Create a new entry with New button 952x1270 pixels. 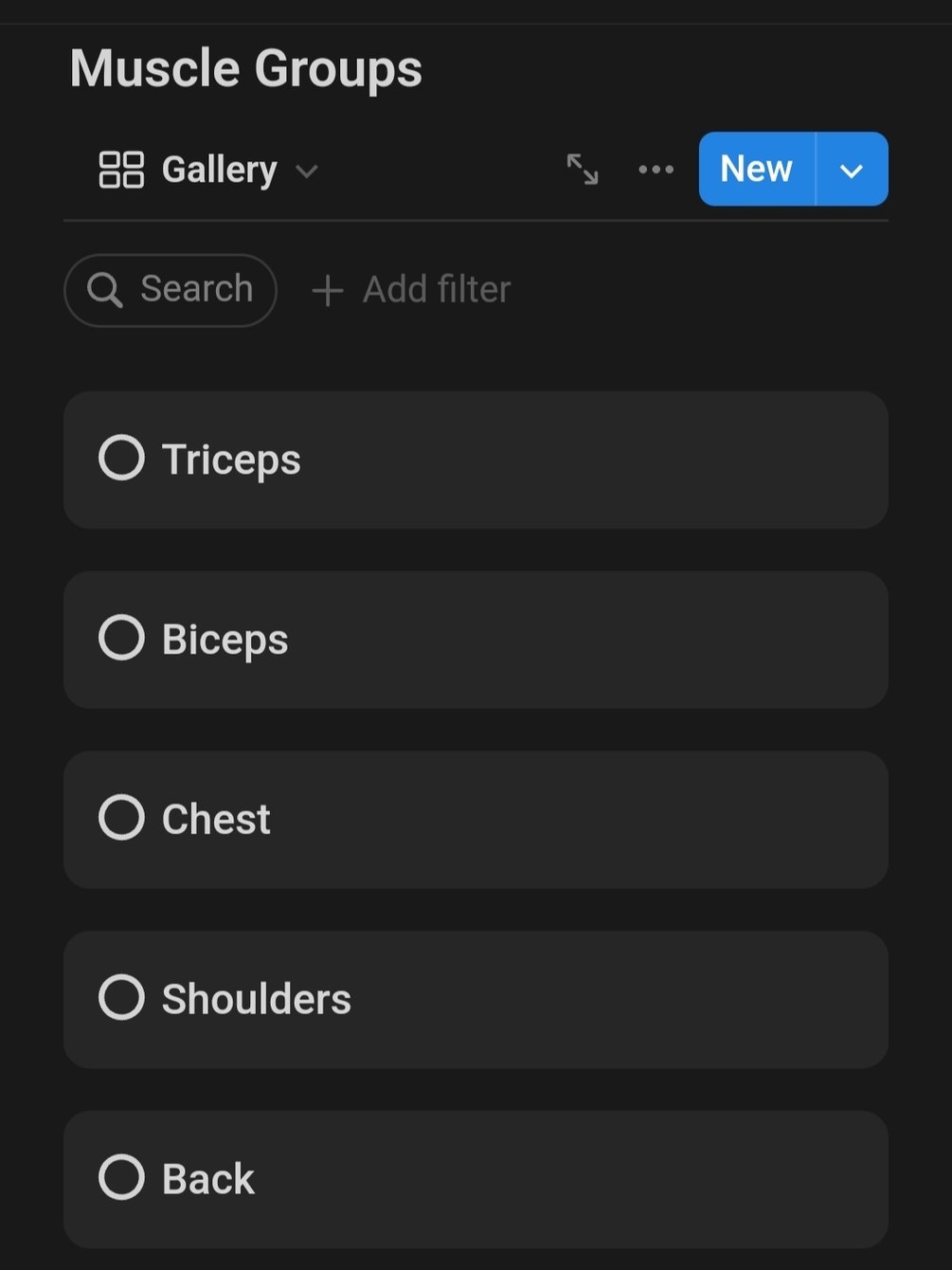point(756,170)
